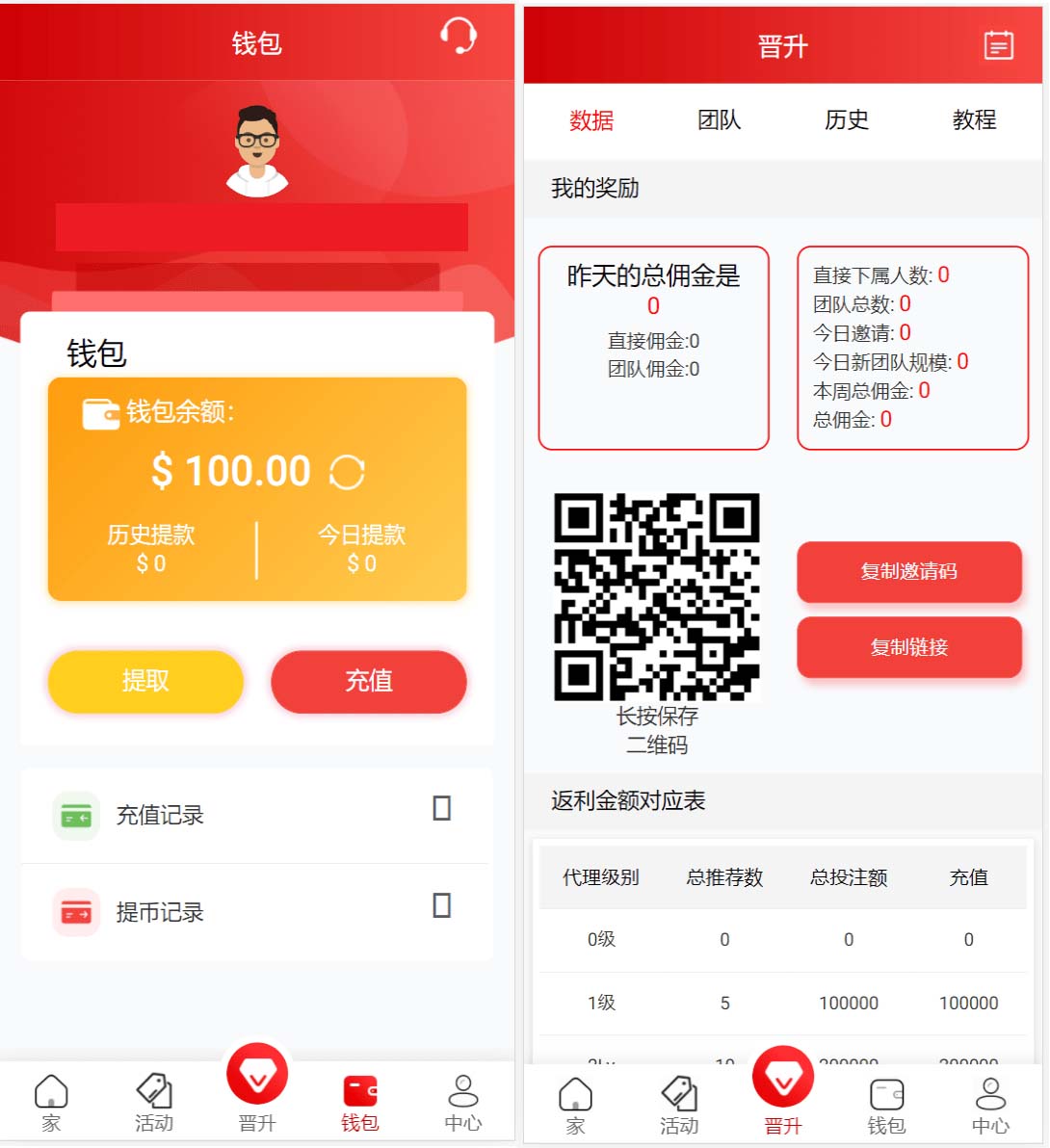Image resolution: width=1050 pixels, height=1148 pixels.
Task: Open the notes icon in 晋升 header
Action: [x=998, y=45]
